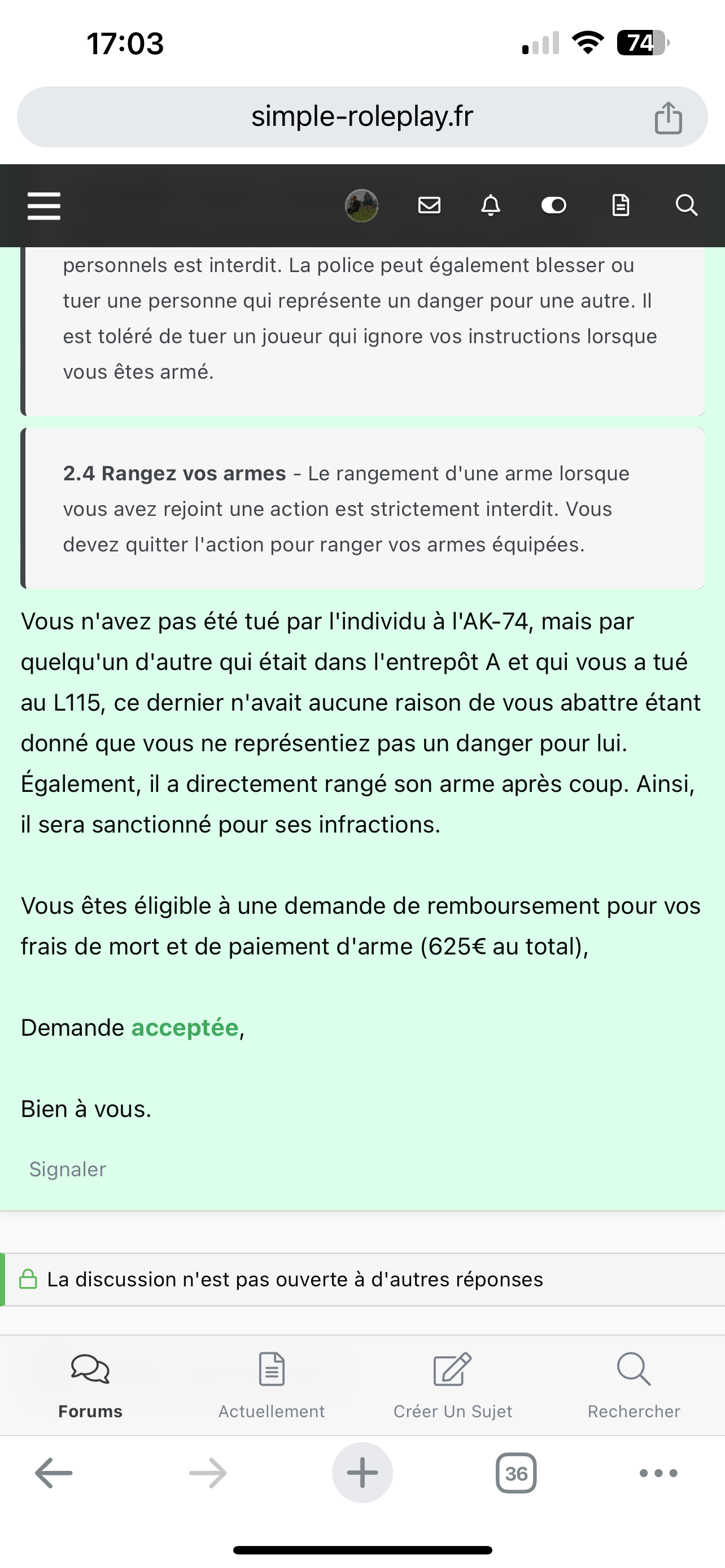Screen dimensions: 725x1568
Task: Show the 36 open tabs
Action: (516, 1473)
